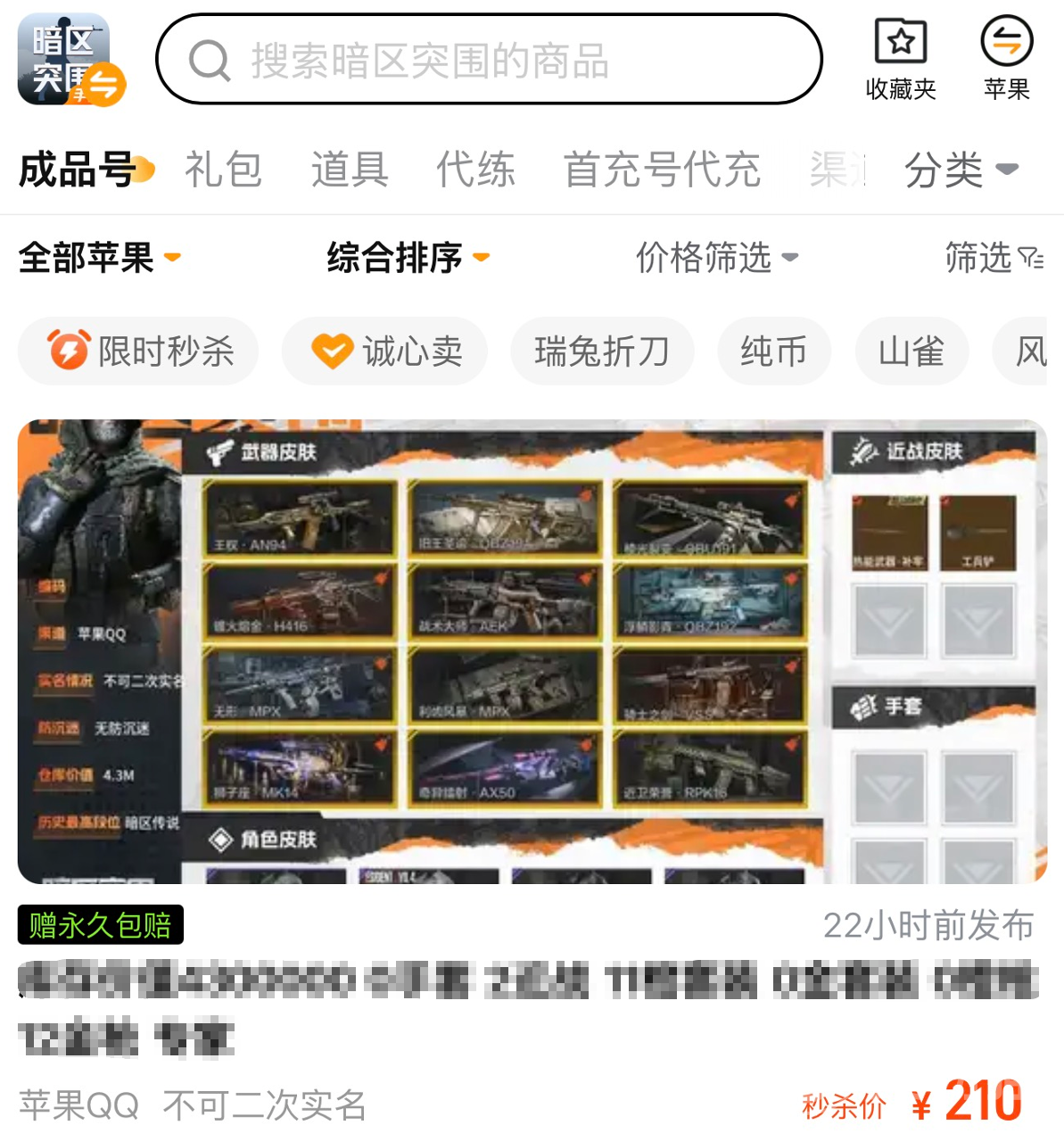This screenshot has width=1064, height=1133.
Task: Tap the 暗区突围 game icon
Action: click(x=70, y=59)
